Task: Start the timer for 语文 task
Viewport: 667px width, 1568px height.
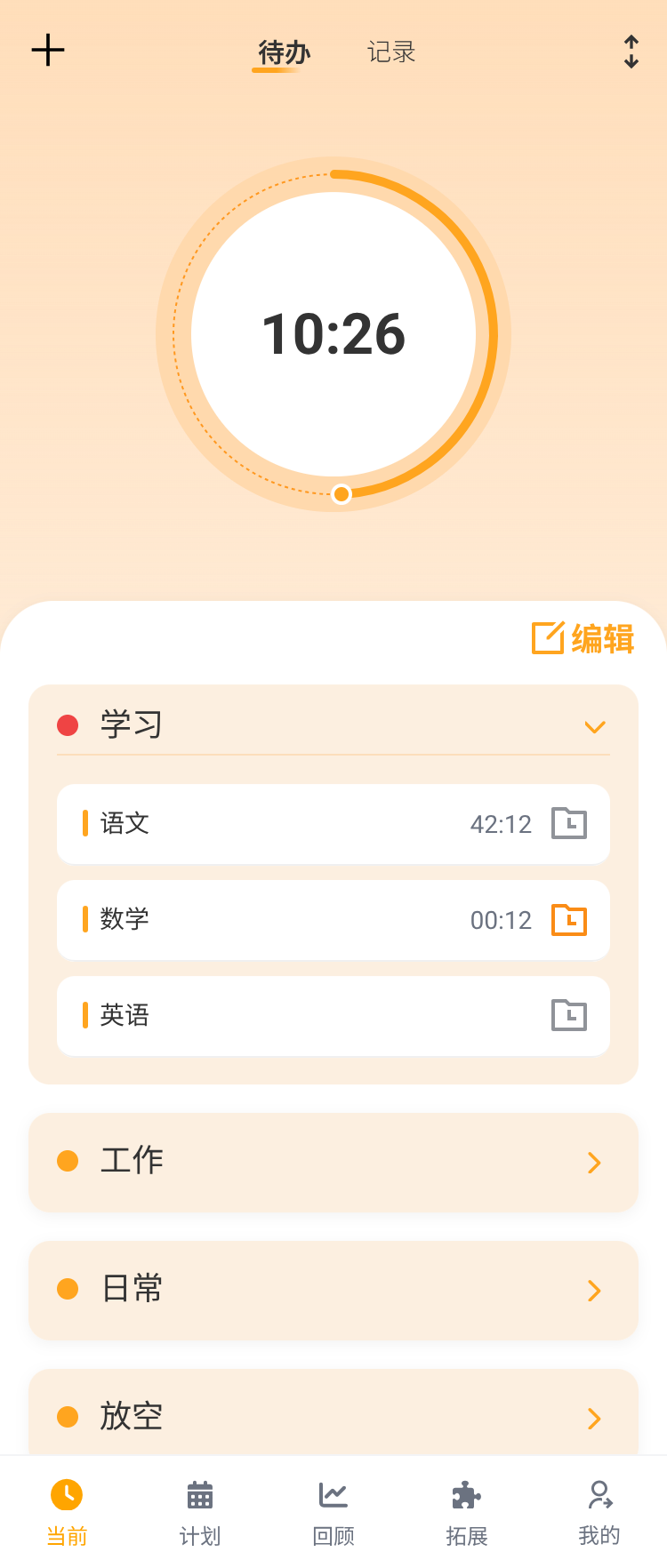Action: [x=568, y=824]
